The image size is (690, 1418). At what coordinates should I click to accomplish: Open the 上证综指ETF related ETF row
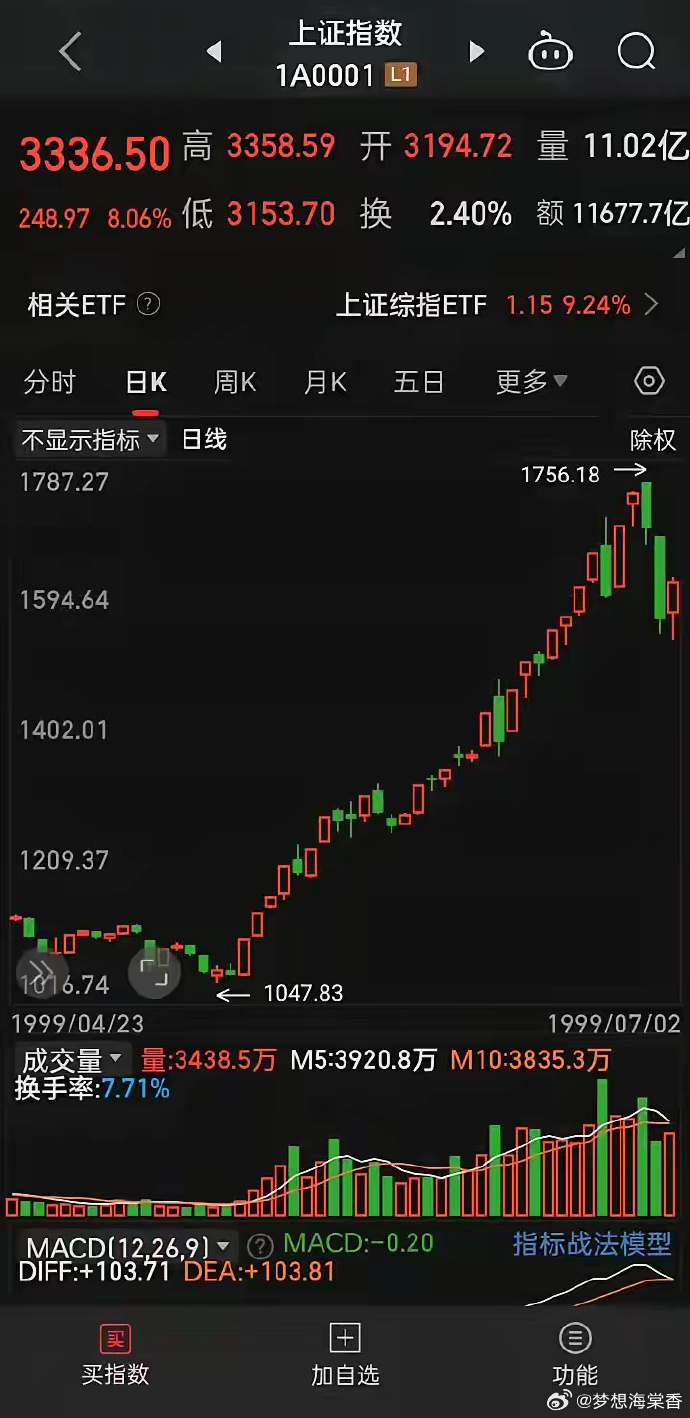(x=497, y=305)
